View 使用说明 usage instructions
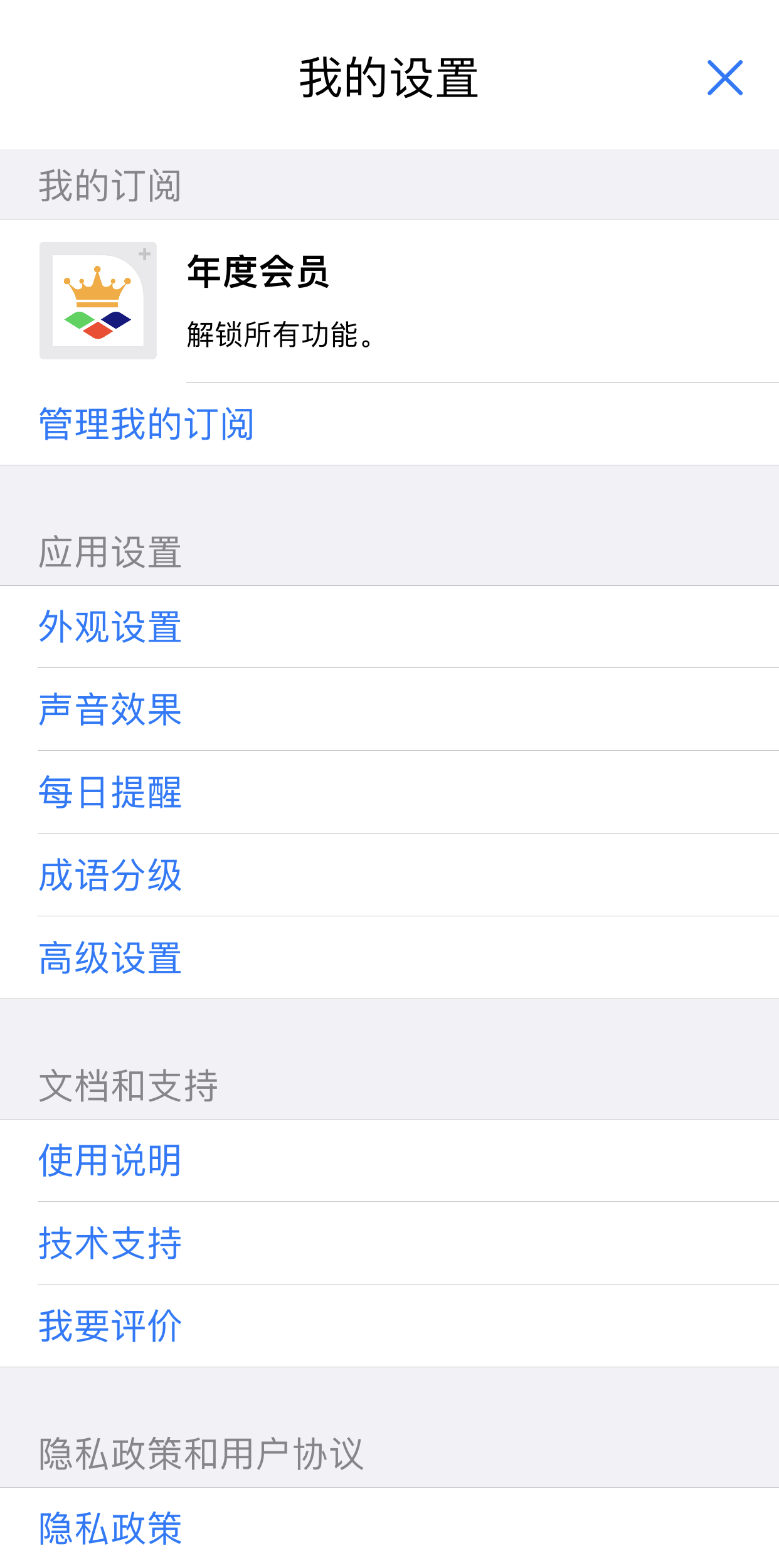 [110, 1160]
